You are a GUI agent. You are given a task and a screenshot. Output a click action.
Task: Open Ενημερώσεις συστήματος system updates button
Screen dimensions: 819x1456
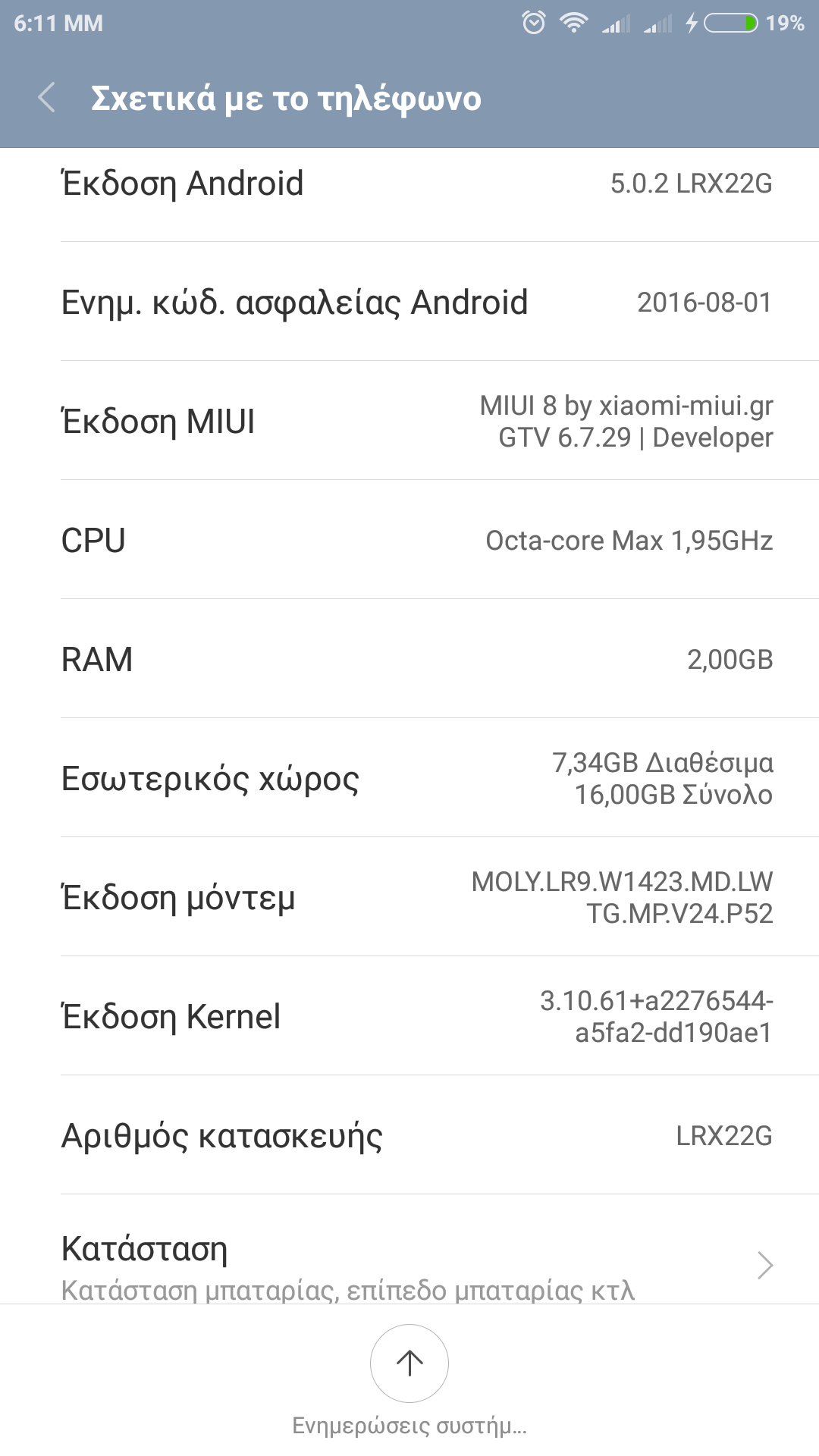(409, 1363)
